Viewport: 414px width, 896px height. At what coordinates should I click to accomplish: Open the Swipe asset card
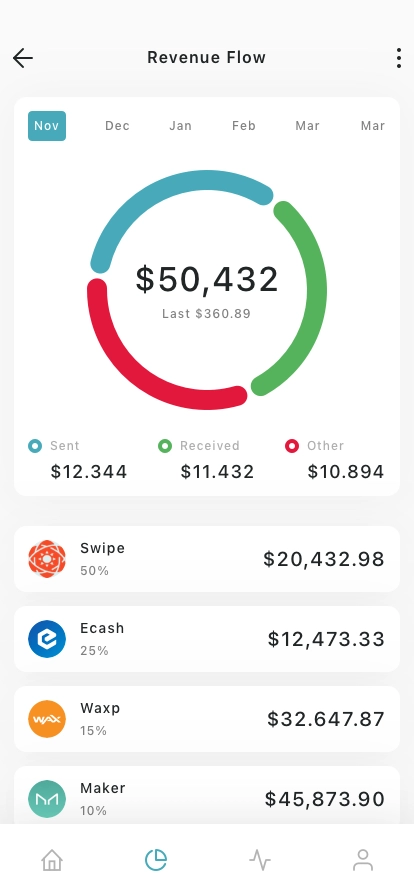point(207,559)
